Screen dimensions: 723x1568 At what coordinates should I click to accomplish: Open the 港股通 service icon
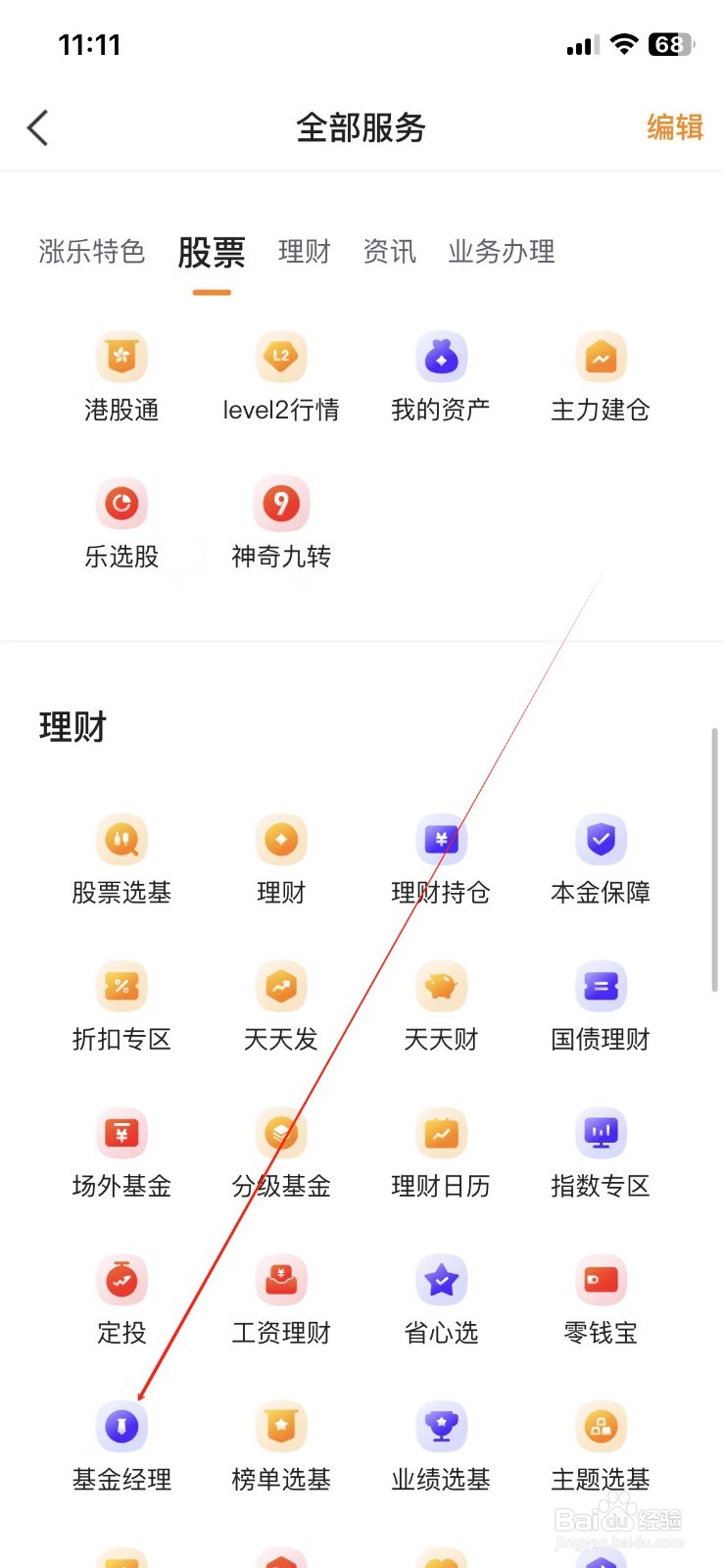(121, 356)
